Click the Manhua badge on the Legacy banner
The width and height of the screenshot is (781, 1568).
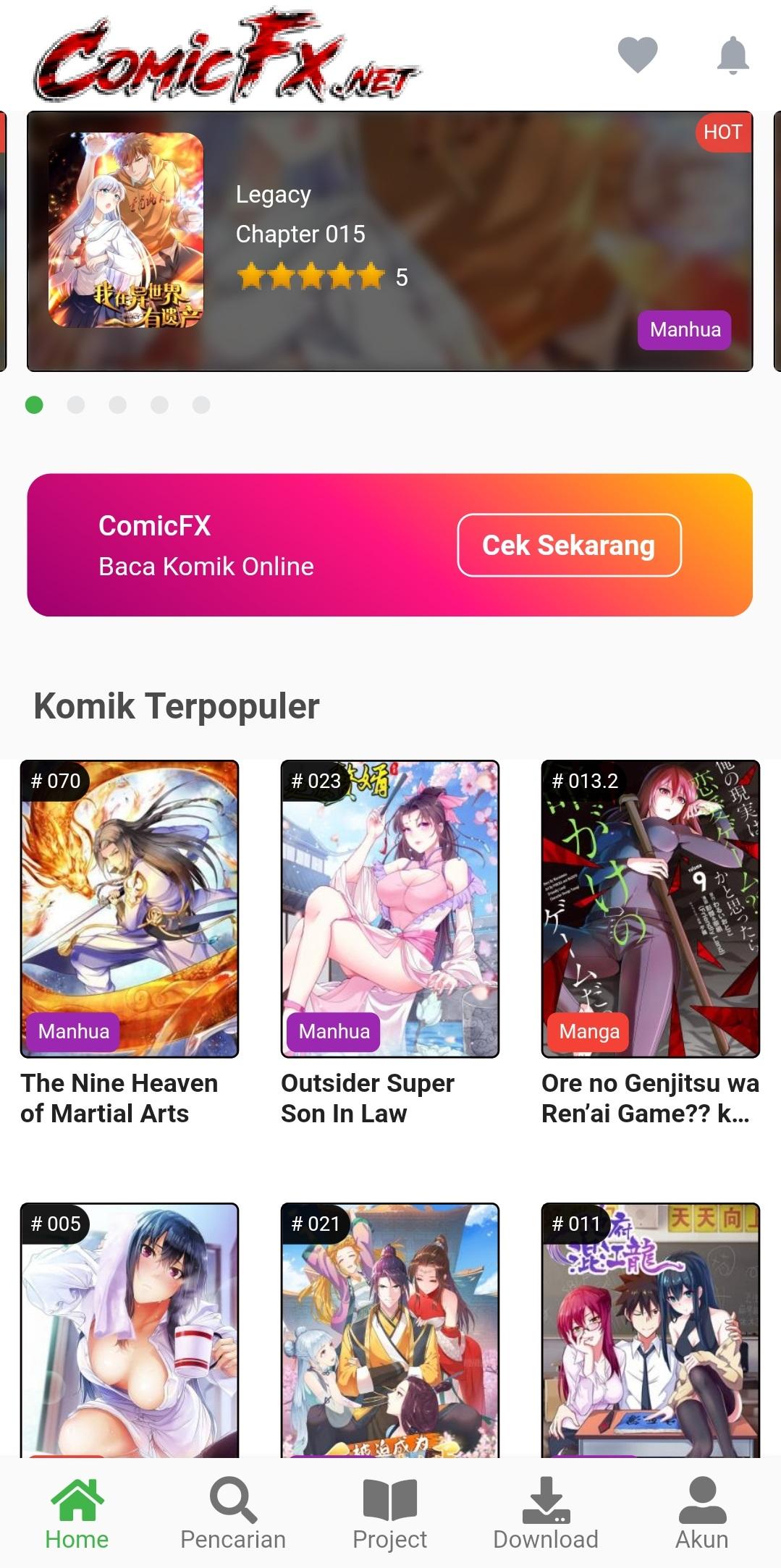[683, 330]
